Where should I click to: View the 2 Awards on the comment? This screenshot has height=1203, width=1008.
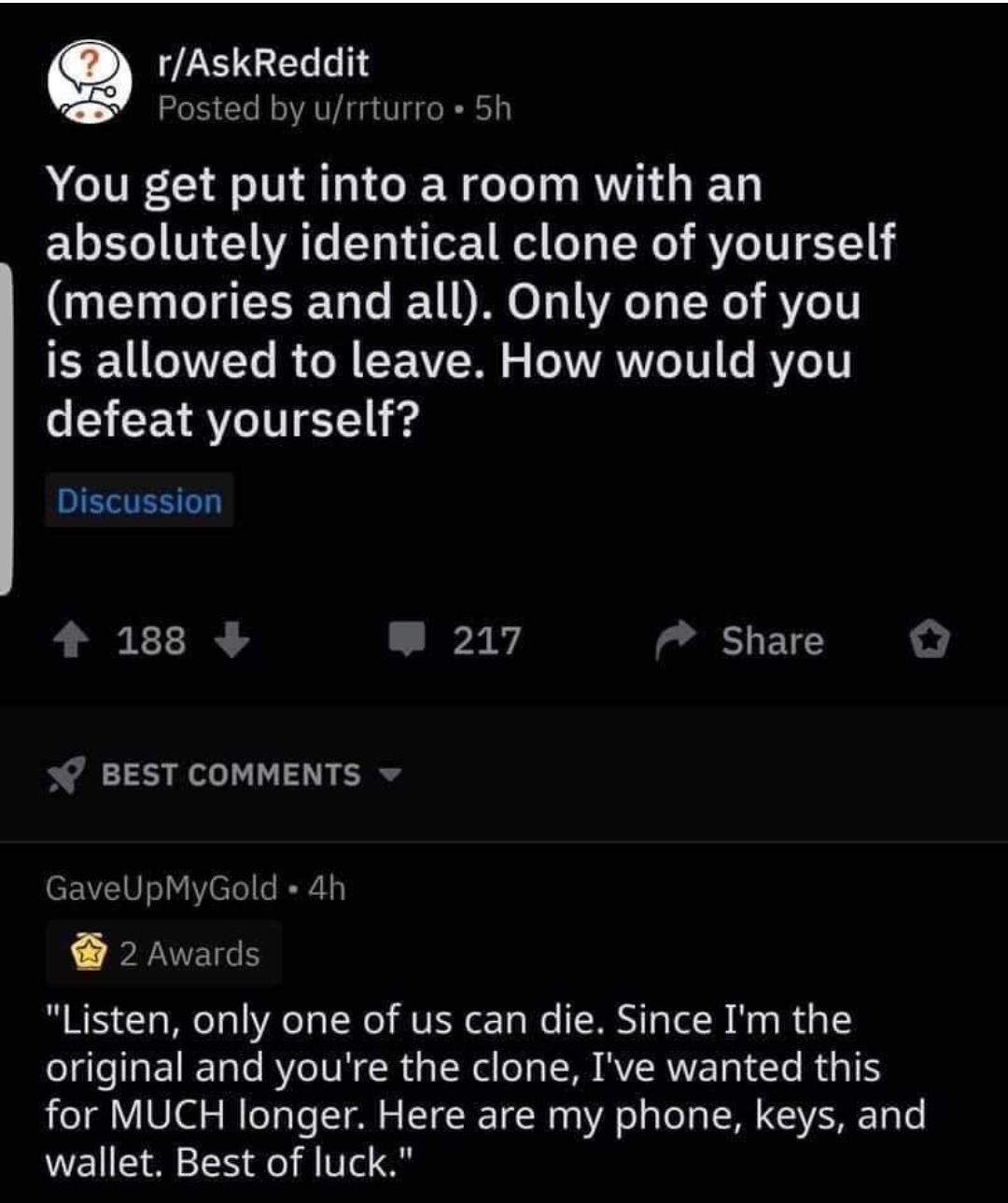(166, 954)
